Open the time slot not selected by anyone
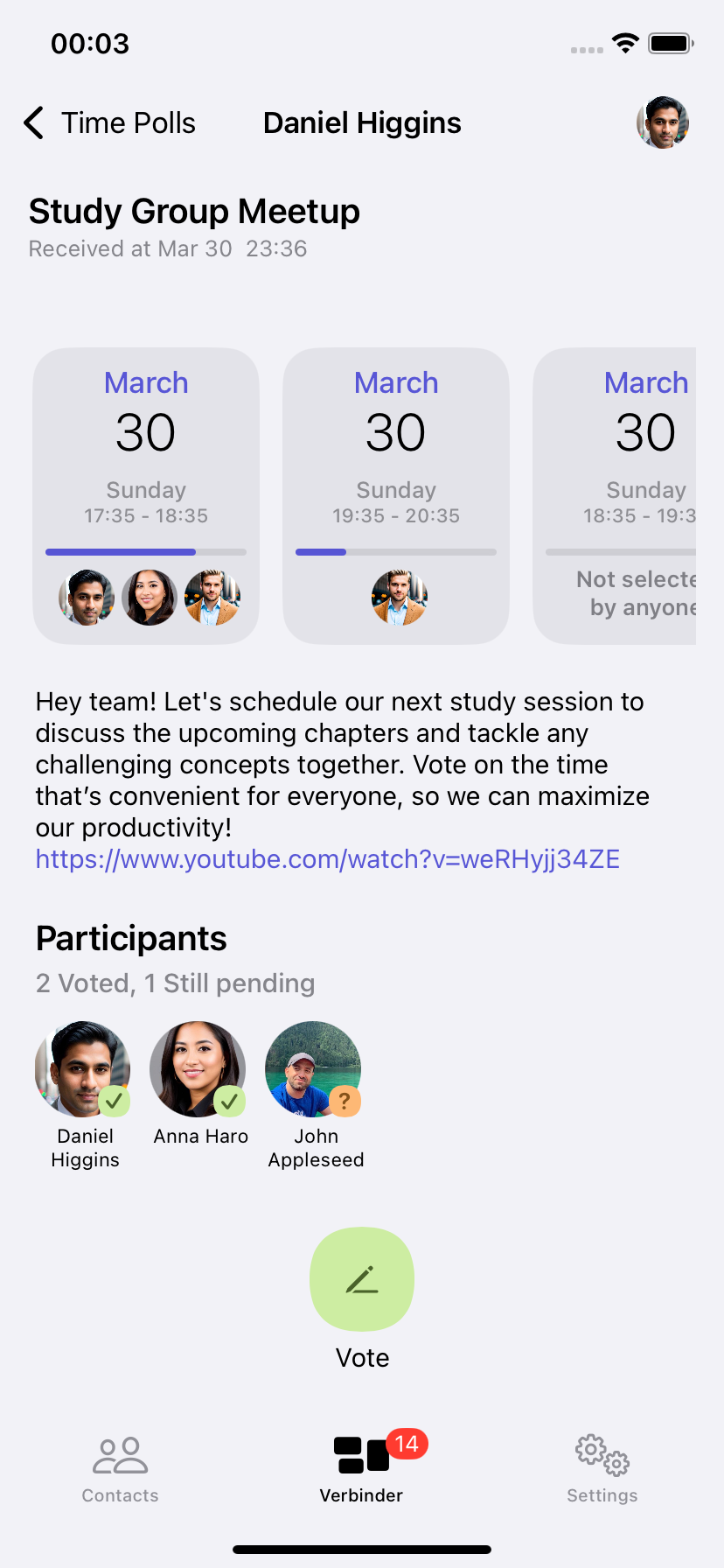This screenshot has height=1568, width=724. point(615,496)
